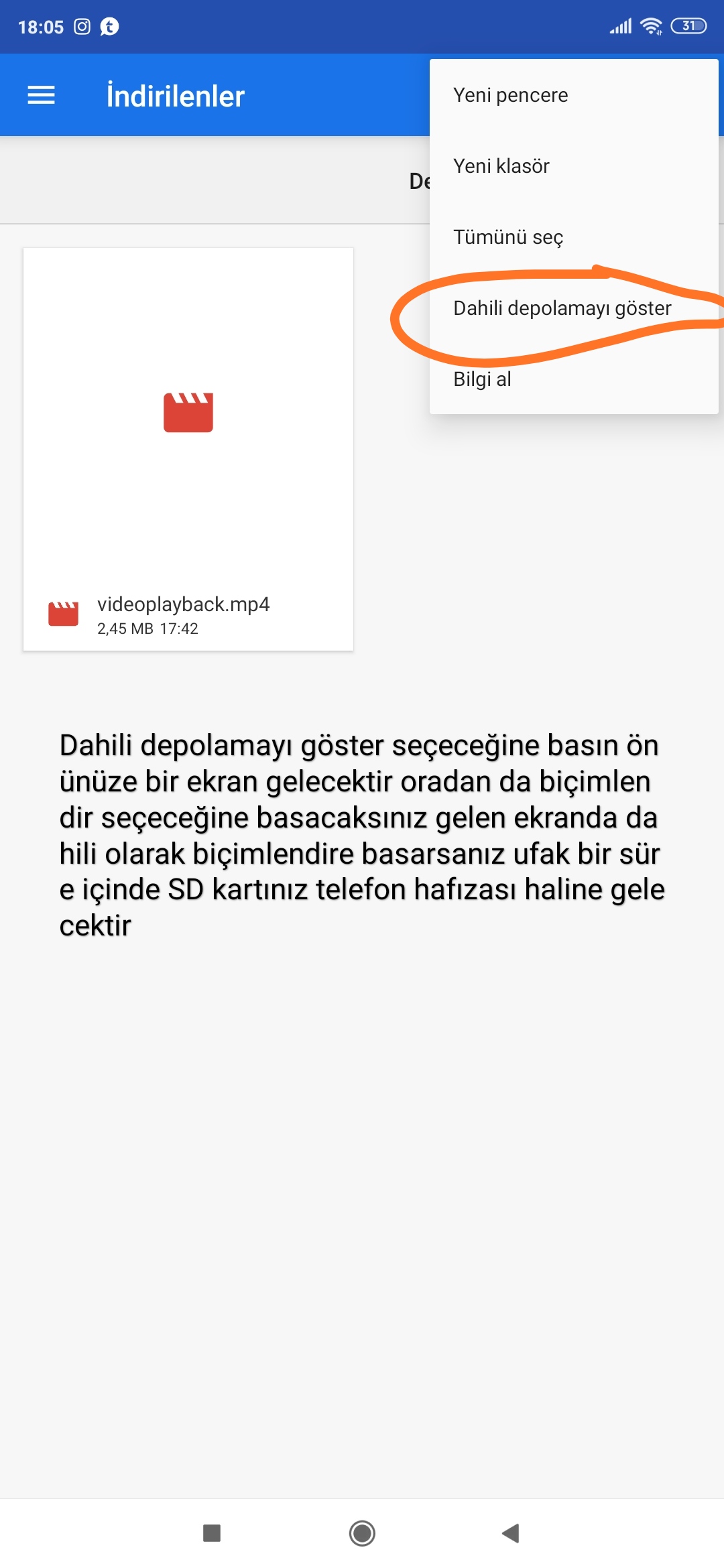
Task: Go back with the system back button
Action: pyautogui.click(x=511, y=1533)
